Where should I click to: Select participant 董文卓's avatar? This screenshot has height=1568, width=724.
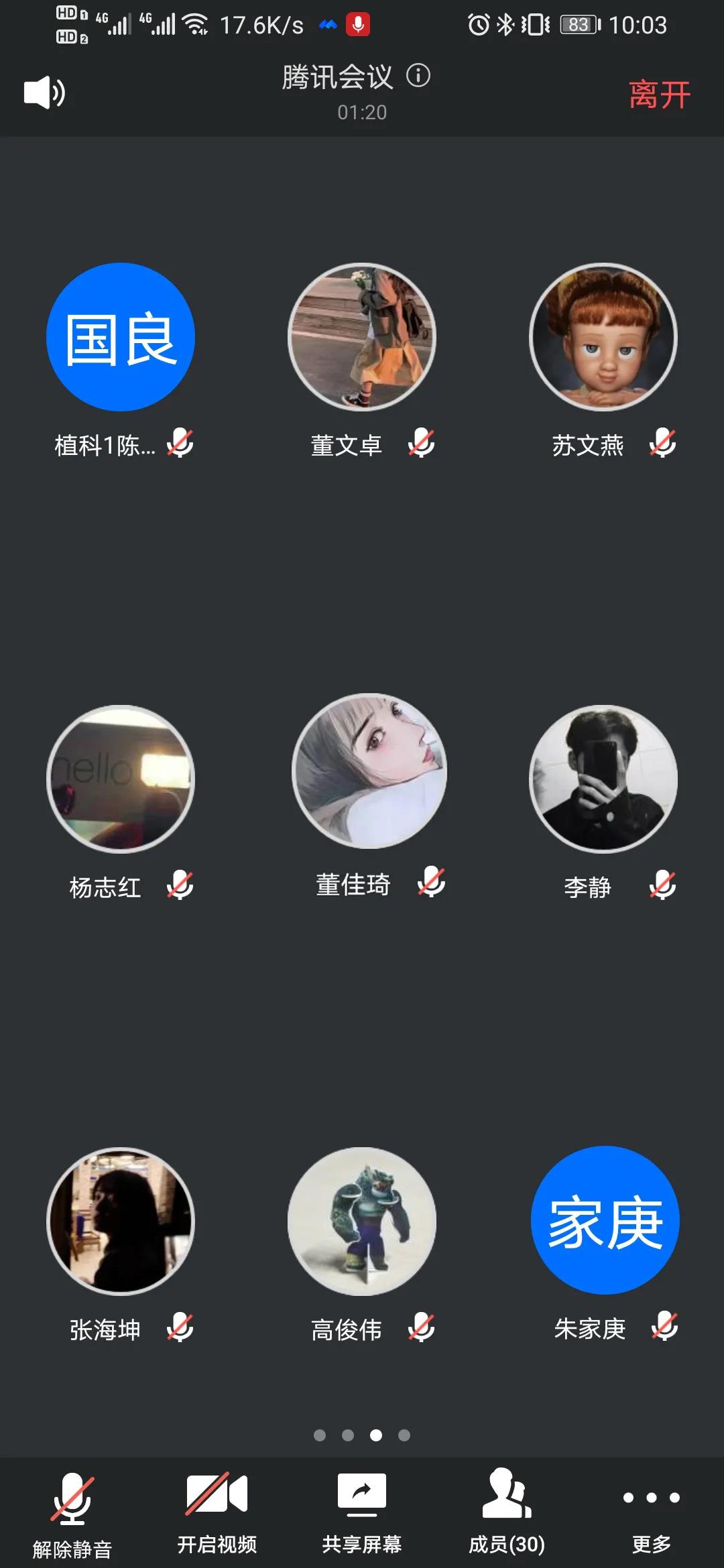pyautogui.click(x=362, y=337)
